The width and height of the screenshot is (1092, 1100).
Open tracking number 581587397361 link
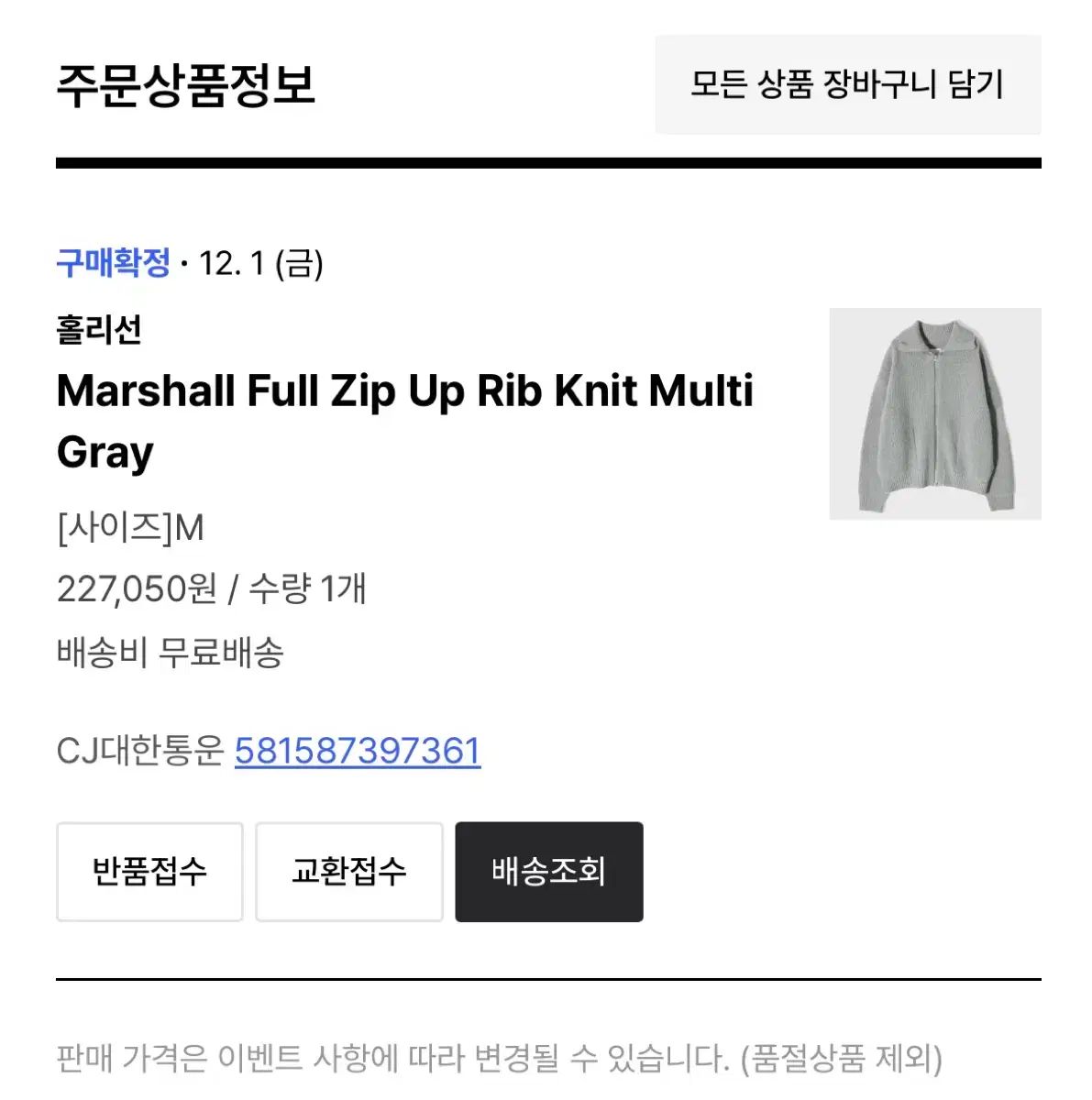click(x=358, y=751)
